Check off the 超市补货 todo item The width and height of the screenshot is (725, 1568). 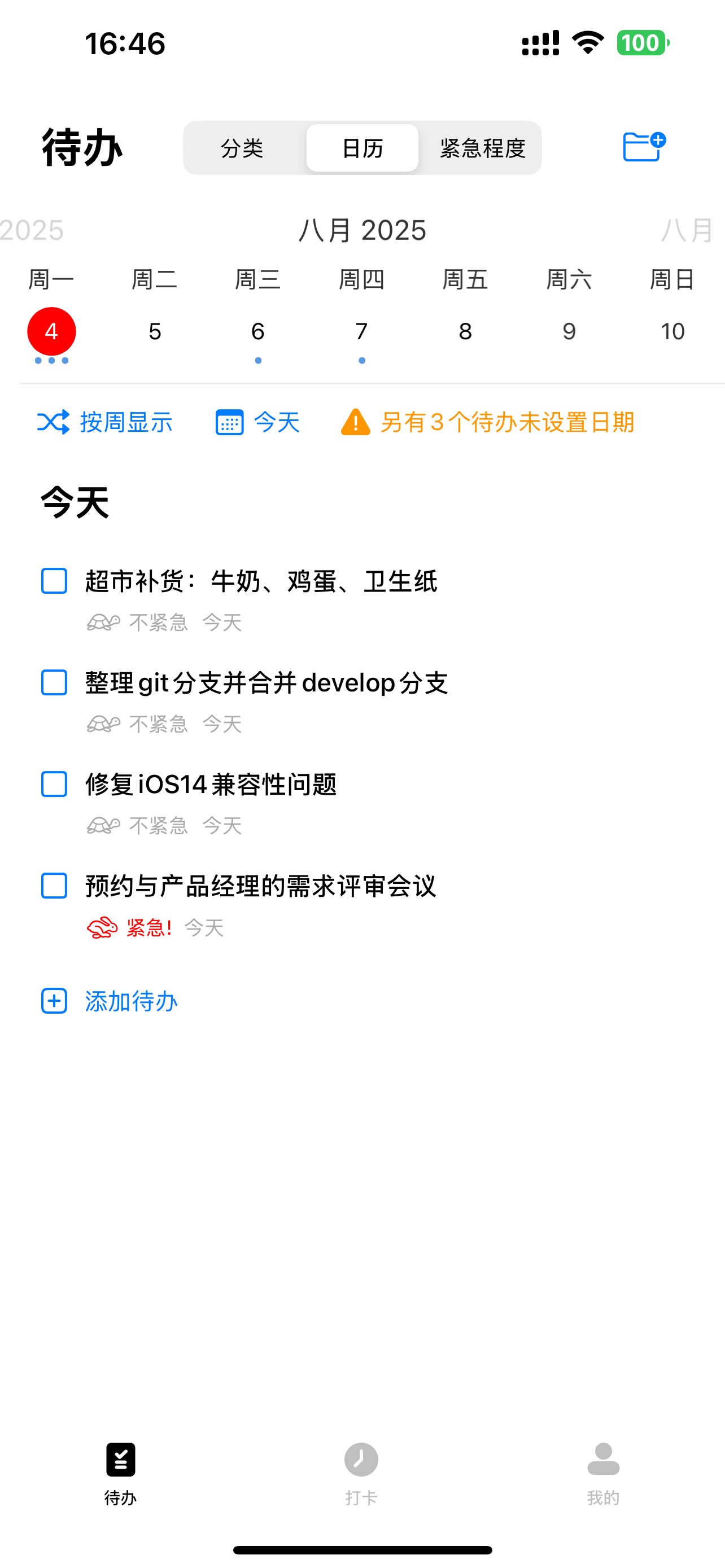tap(54, 582)
